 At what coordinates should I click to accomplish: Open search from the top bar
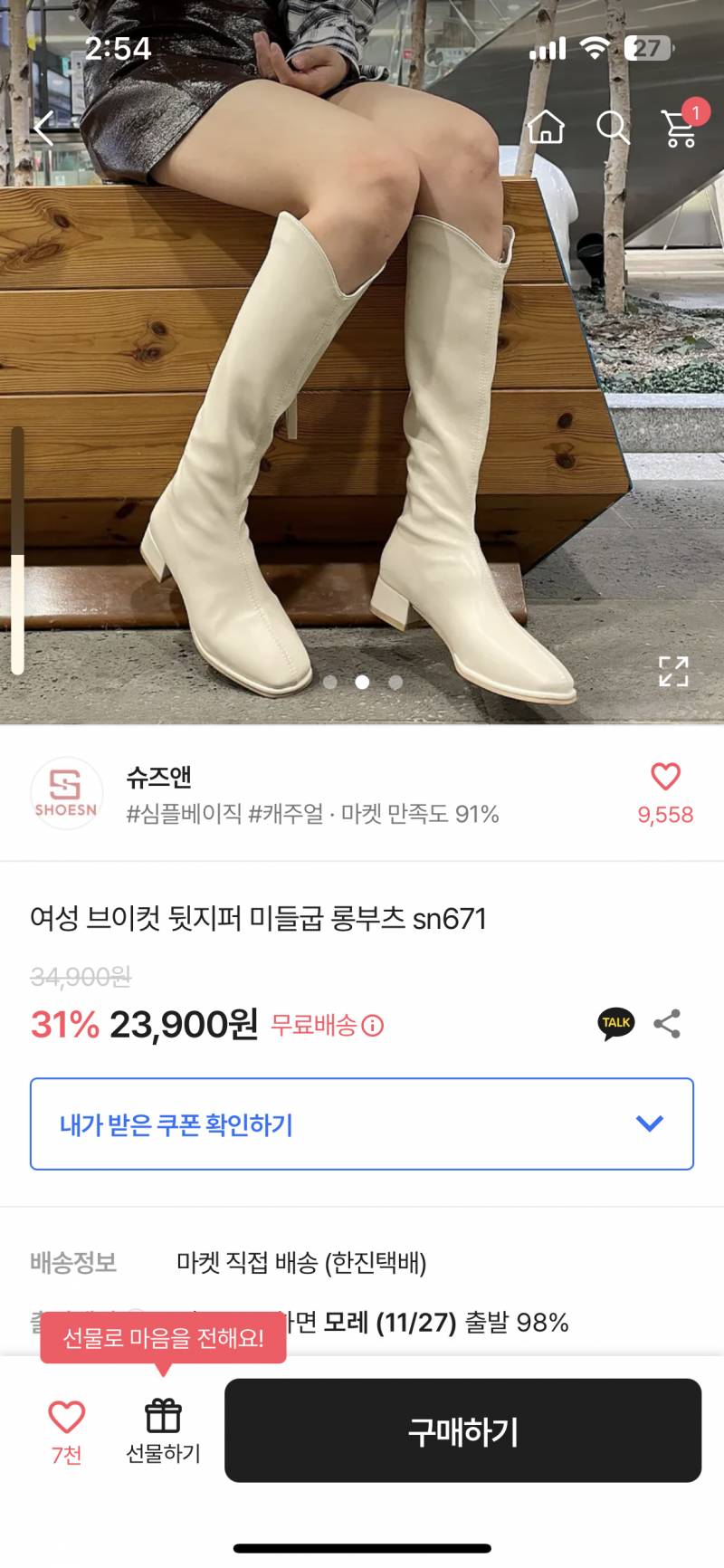click(614, 128)
